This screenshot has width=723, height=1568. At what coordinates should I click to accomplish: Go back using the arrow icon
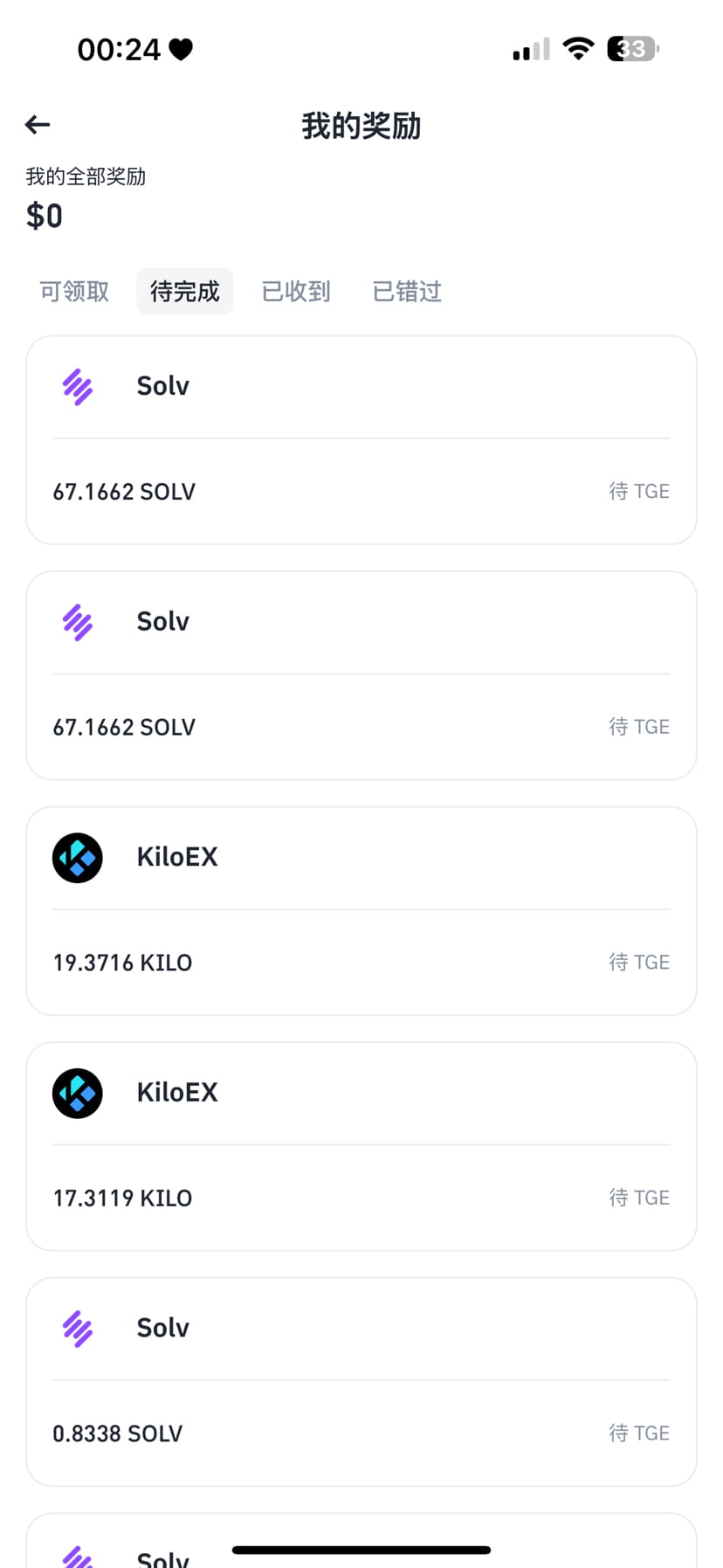click(38, 125)
